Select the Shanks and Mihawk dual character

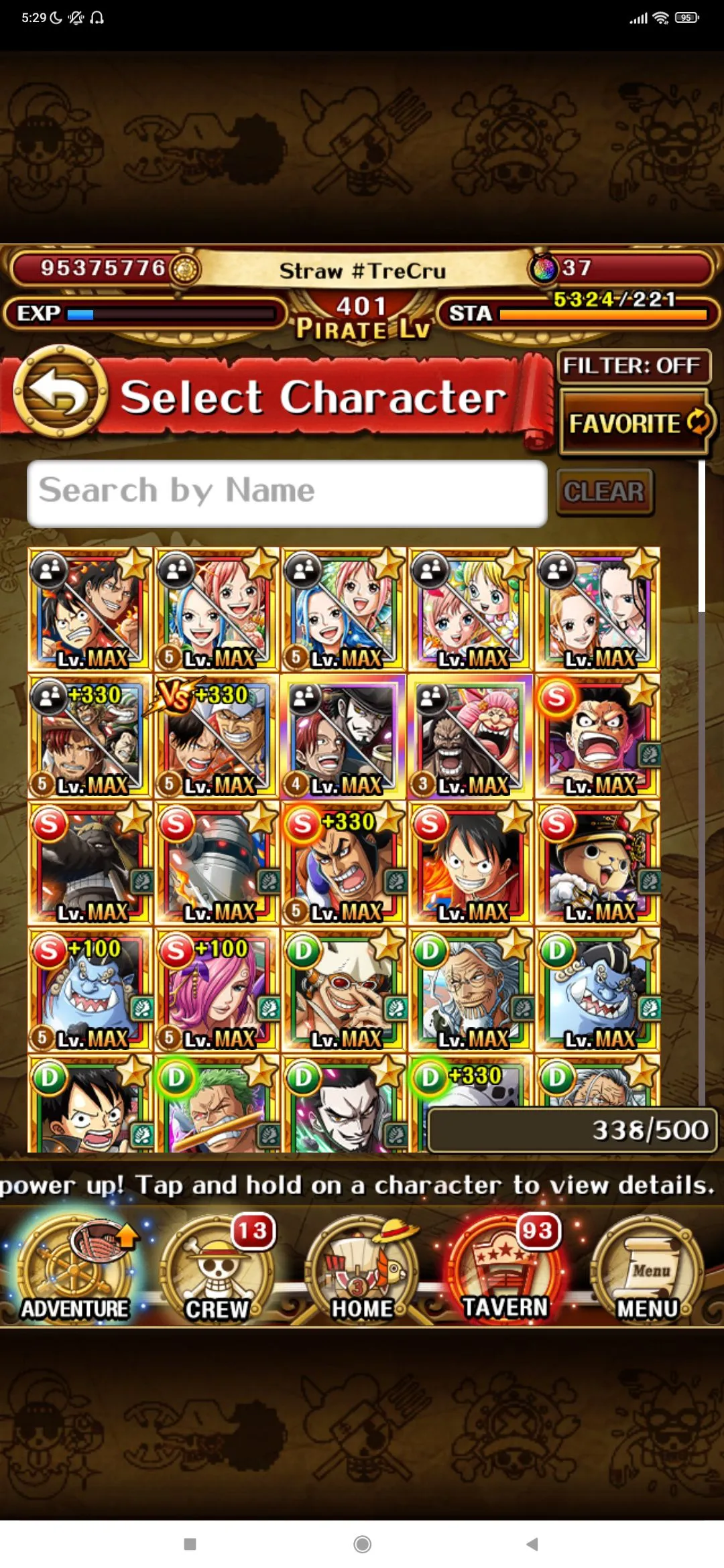pyautogui.click(x=343, y=736)
